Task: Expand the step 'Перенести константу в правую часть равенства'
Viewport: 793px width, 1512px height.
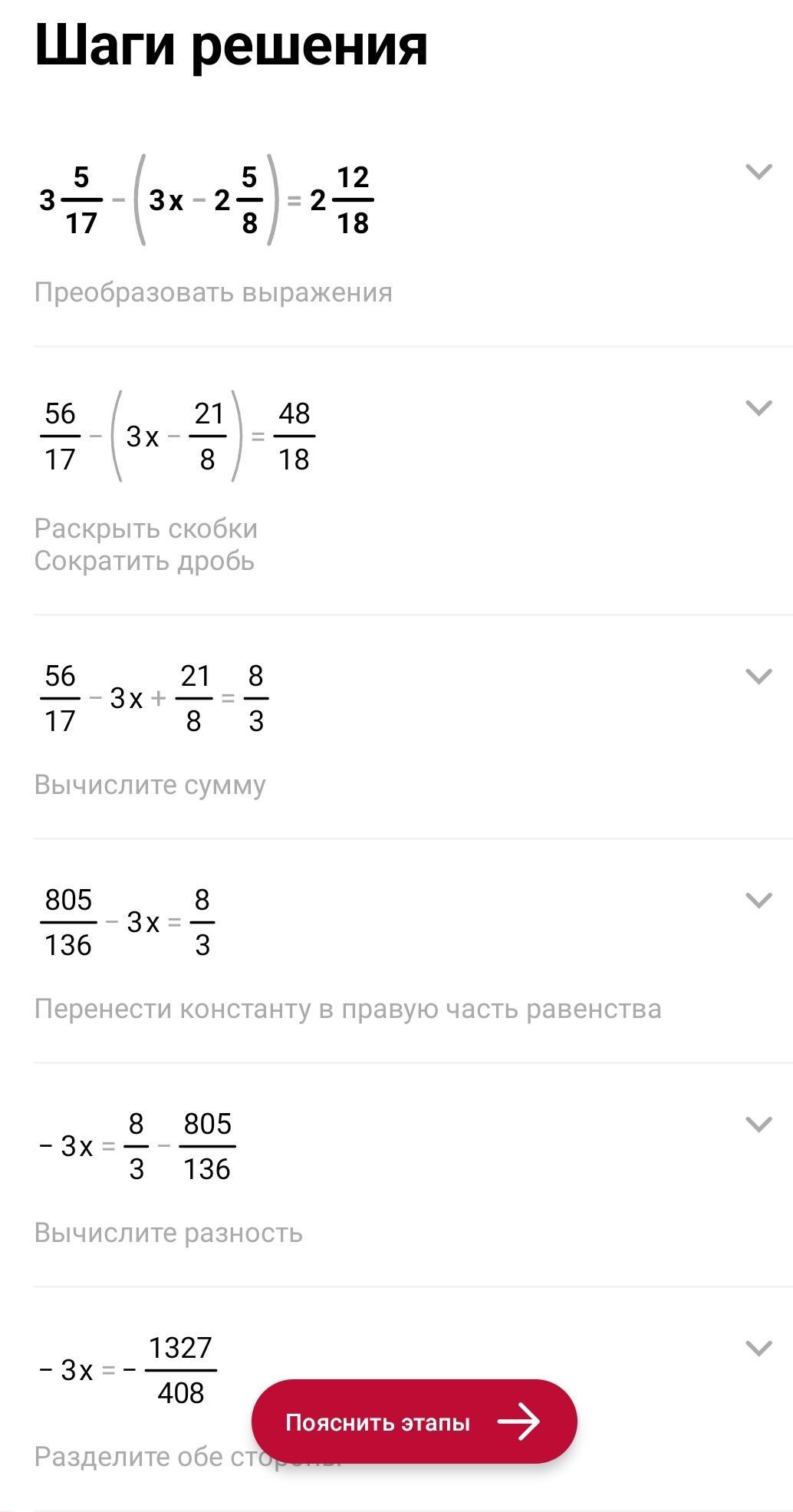Action: [x=758, y=901]
